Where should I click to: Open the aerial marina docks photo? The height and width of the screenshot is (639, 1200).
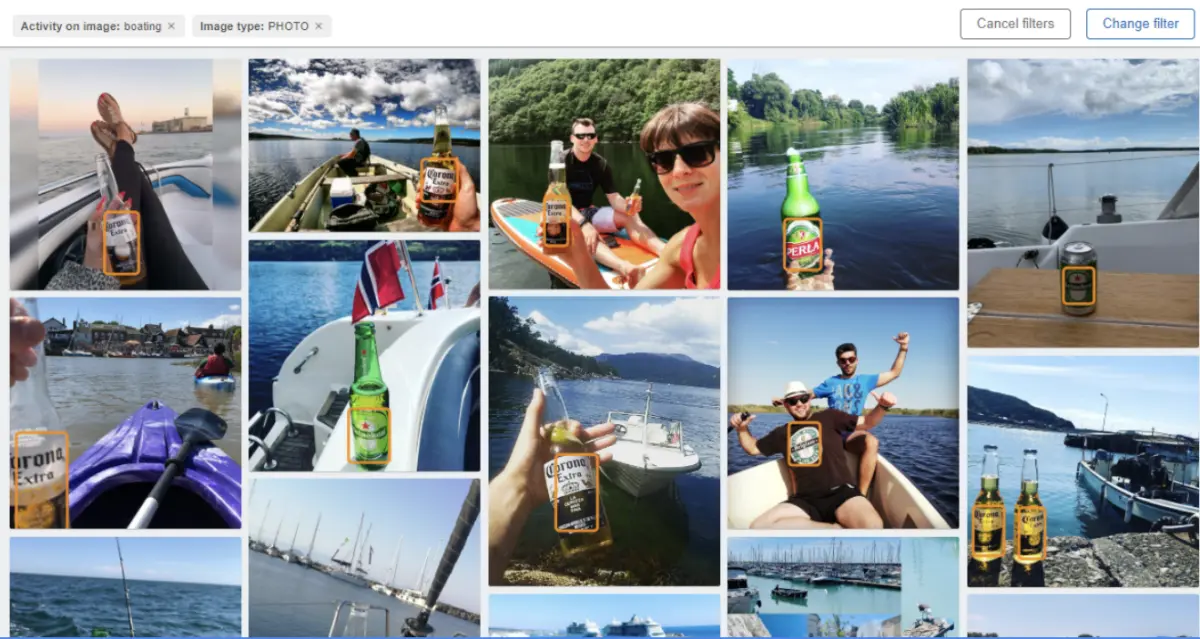click(x=842, y=588)
